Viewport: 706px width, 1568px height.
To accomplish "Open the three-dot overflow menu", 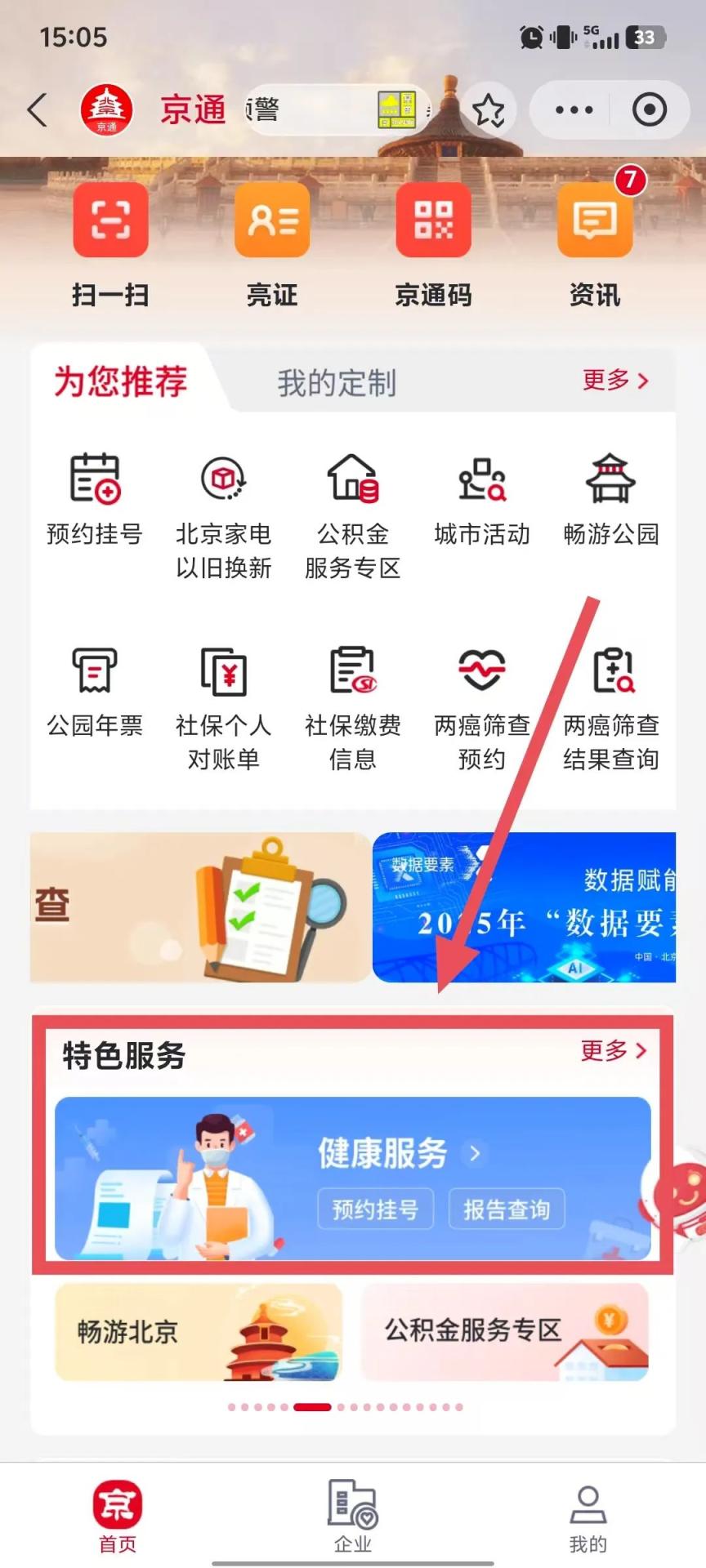I will (x=574, y=109).
